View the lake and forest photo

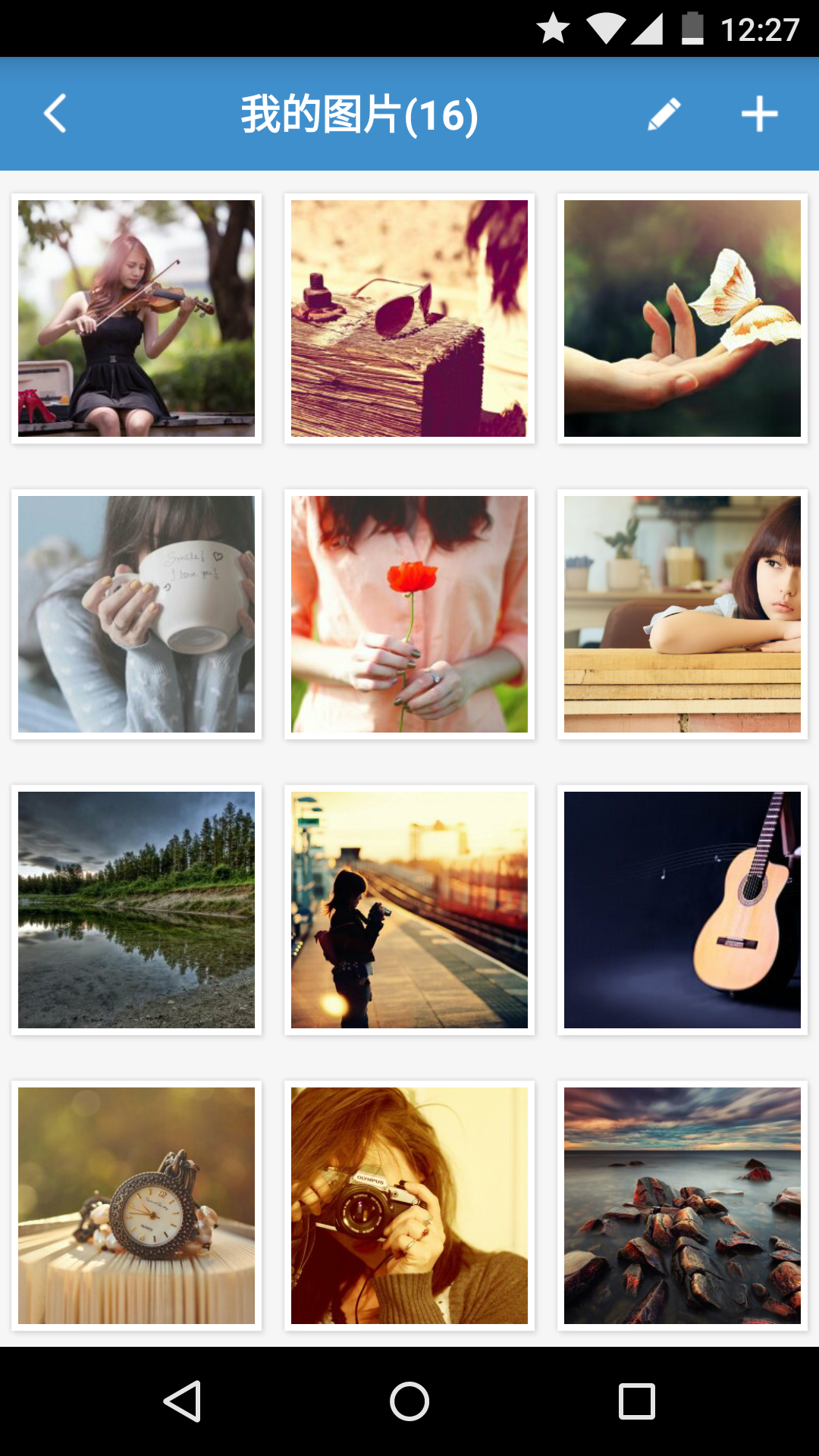[136, 910]
